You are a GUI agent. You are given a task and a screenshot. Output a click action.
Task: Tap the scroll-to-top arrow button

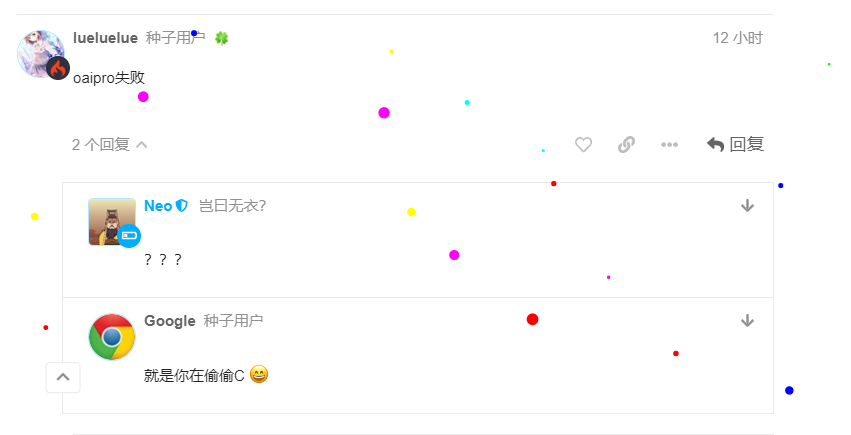coord(63,377)
